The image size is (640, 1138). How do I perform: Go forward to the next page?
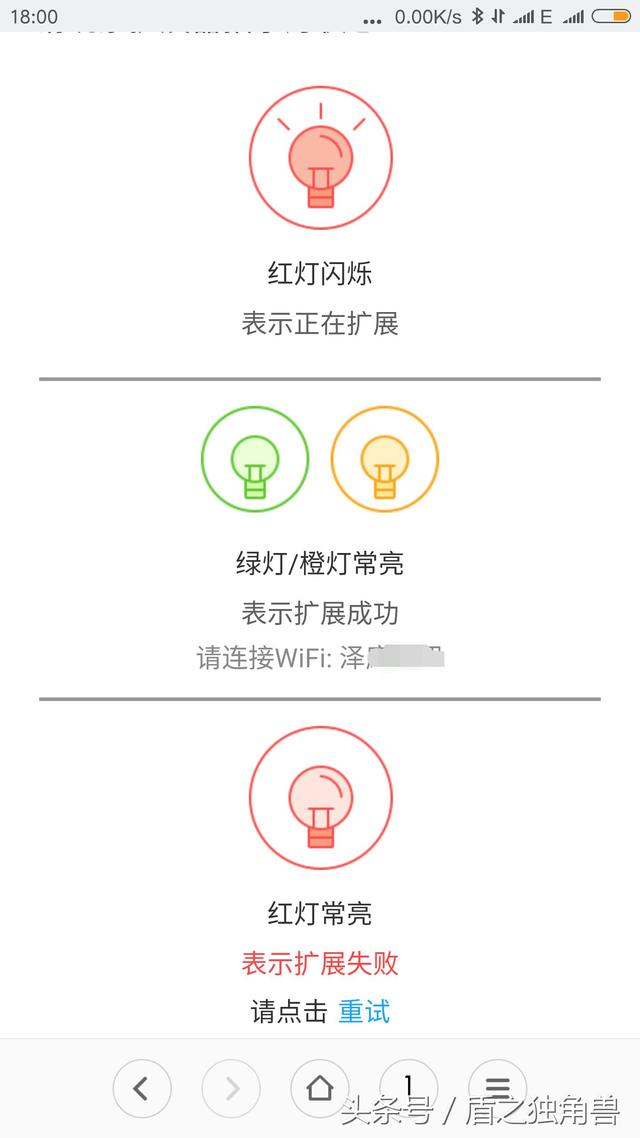tap(230, 1088)
